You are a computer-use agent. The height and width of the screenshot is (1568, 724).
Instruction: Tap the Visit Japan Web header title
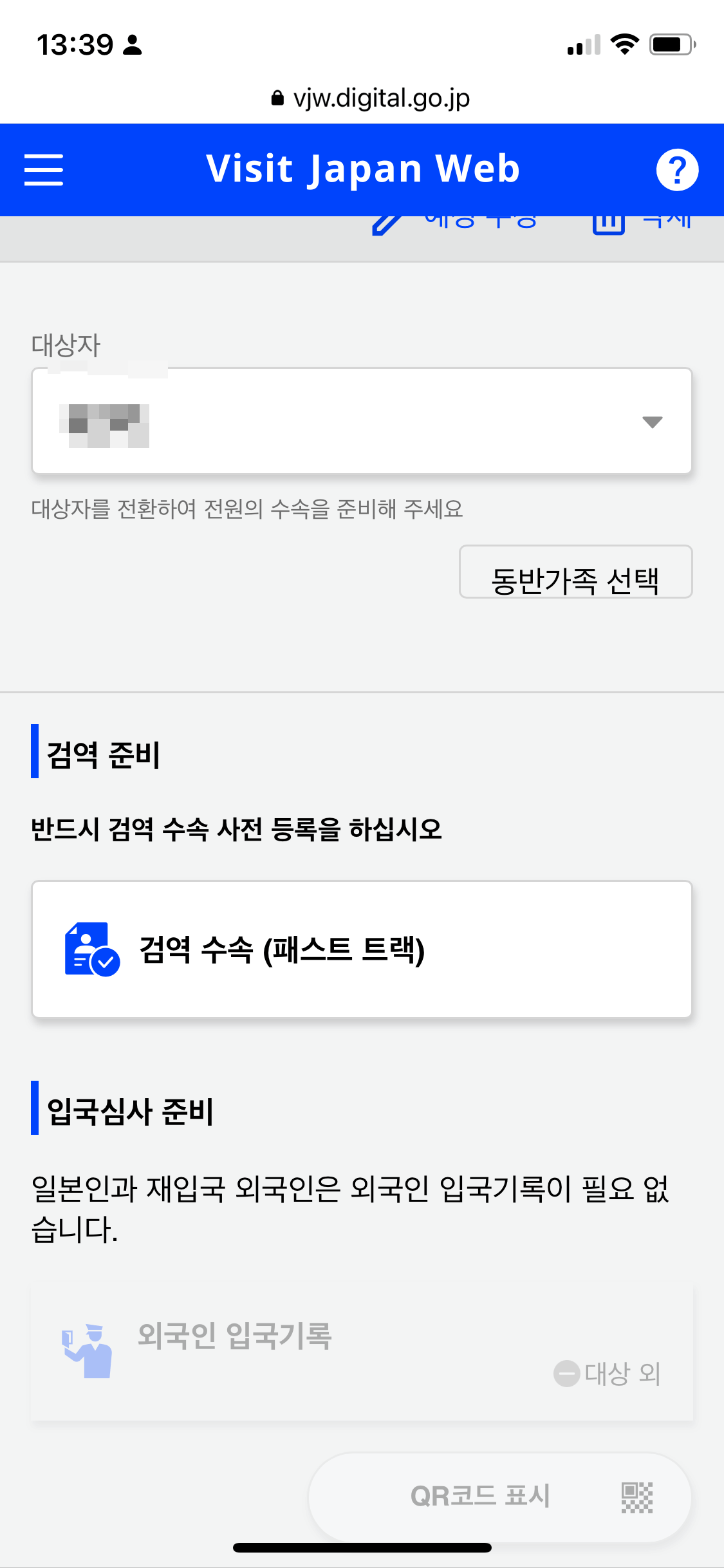[x=364, y=168]
